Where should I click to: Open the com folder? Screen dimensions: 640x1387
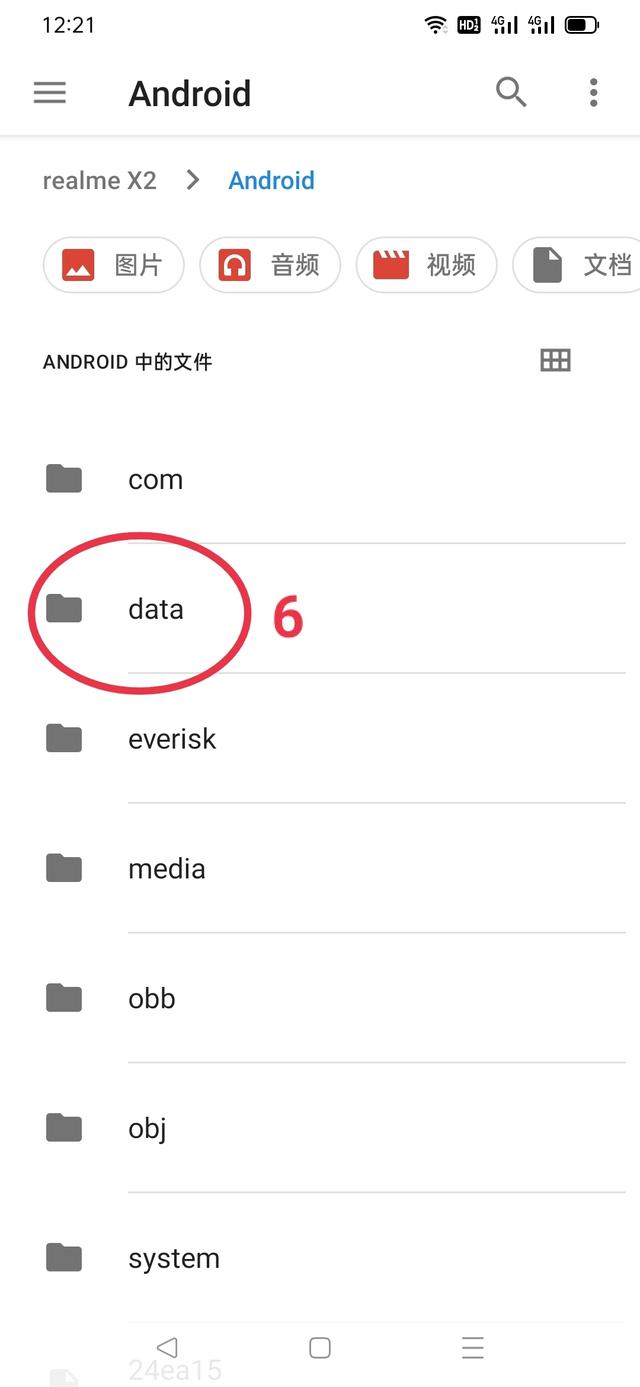coord(156,479)
